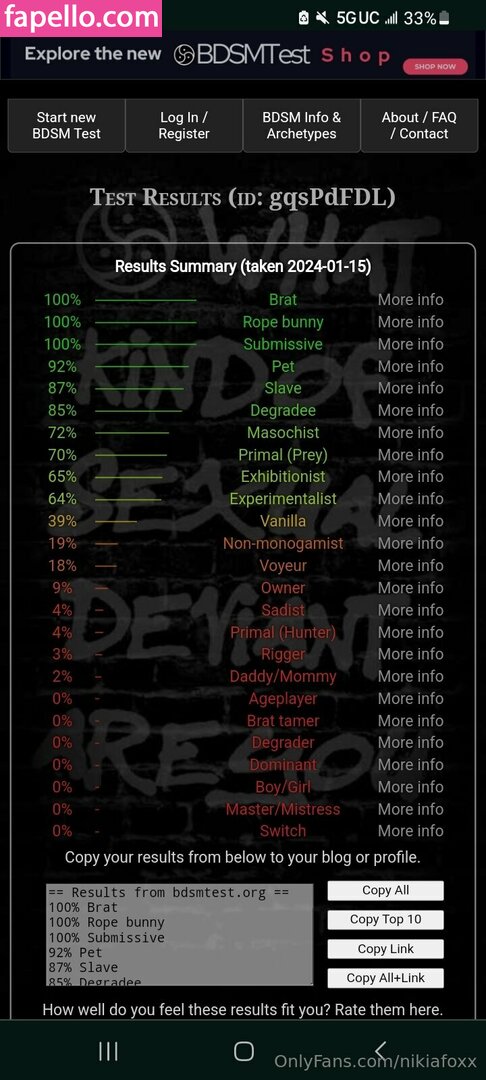Open More info for Rope bunny
The width and height of the screenshot is (486, 1080).
tap(410, 322)
